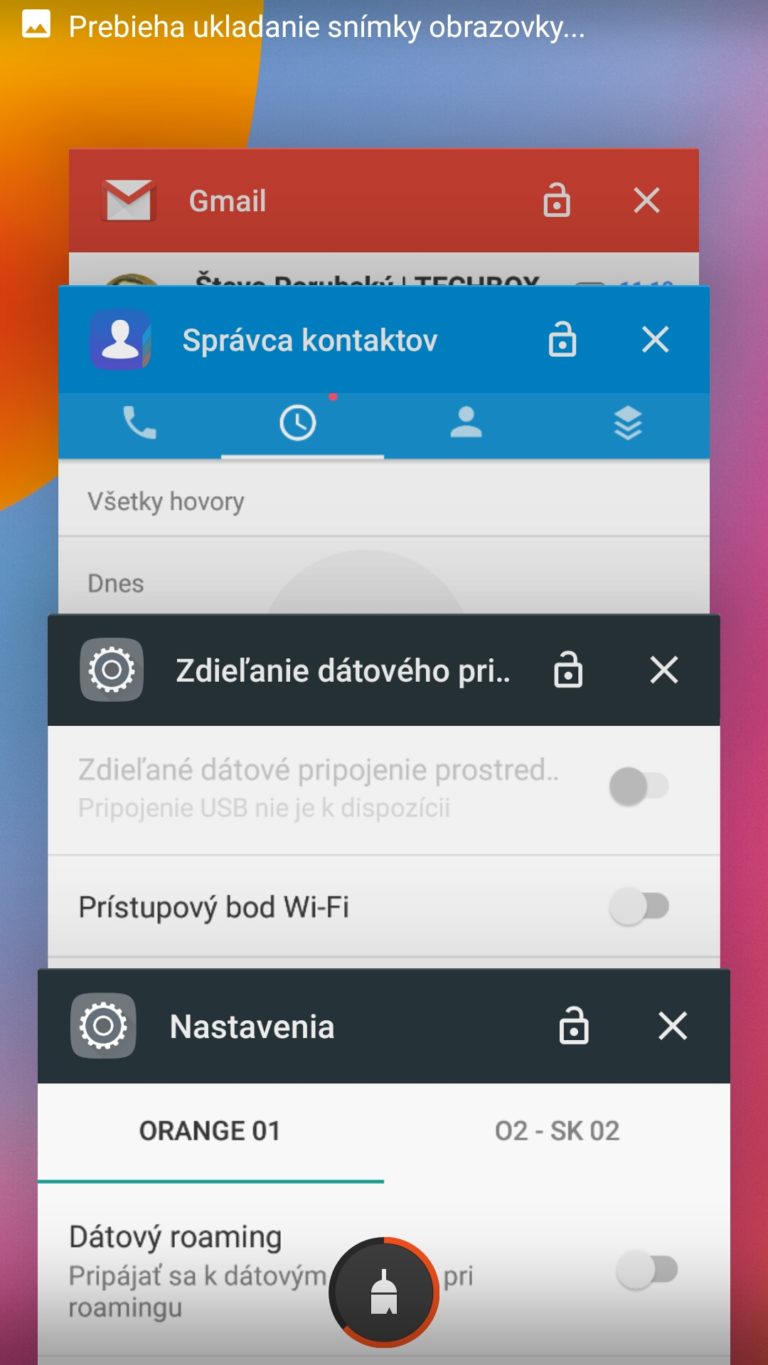Dismiss the Správca kontaktov card

pyautogui.click(x=655, y=340)
